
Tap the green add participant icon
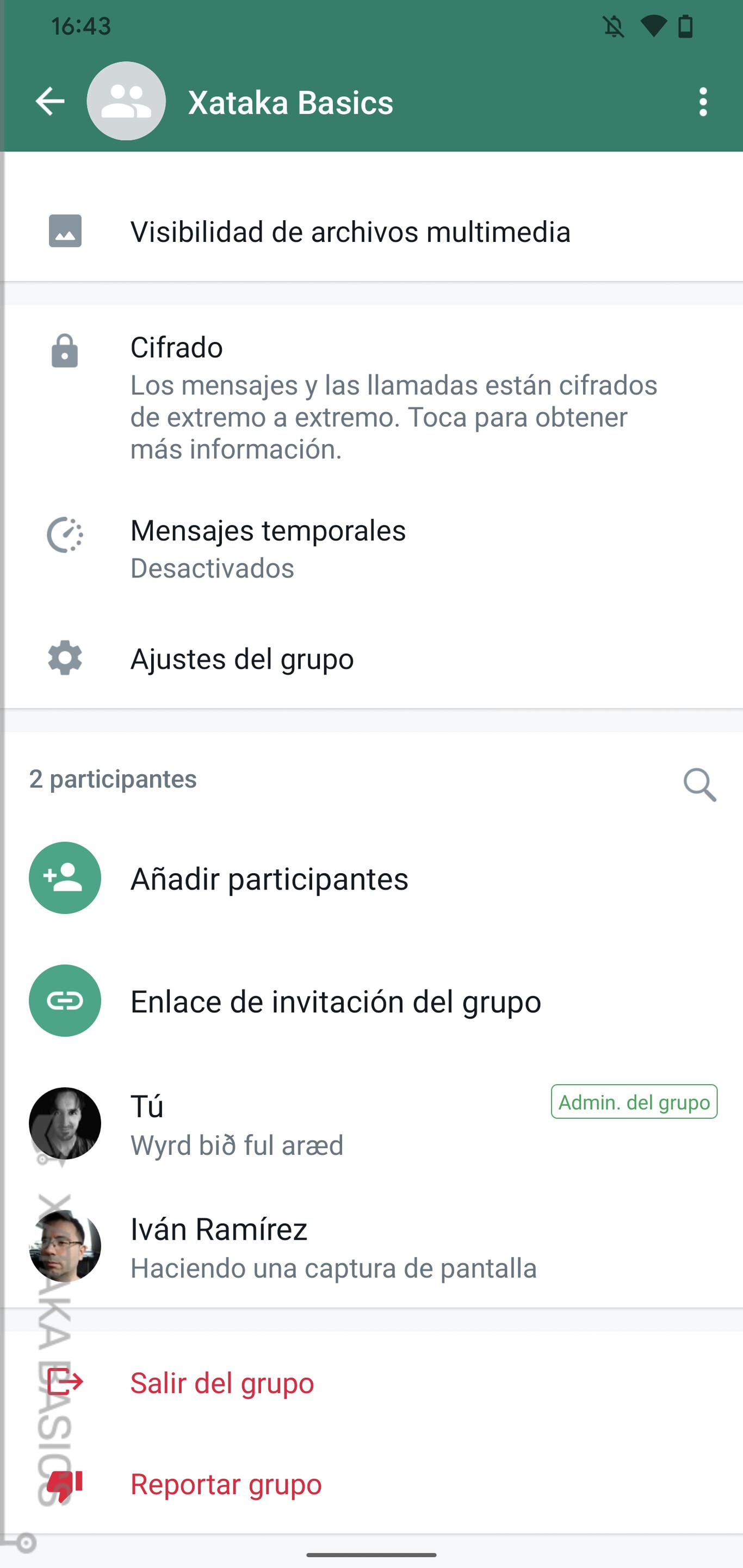[65, 879]
